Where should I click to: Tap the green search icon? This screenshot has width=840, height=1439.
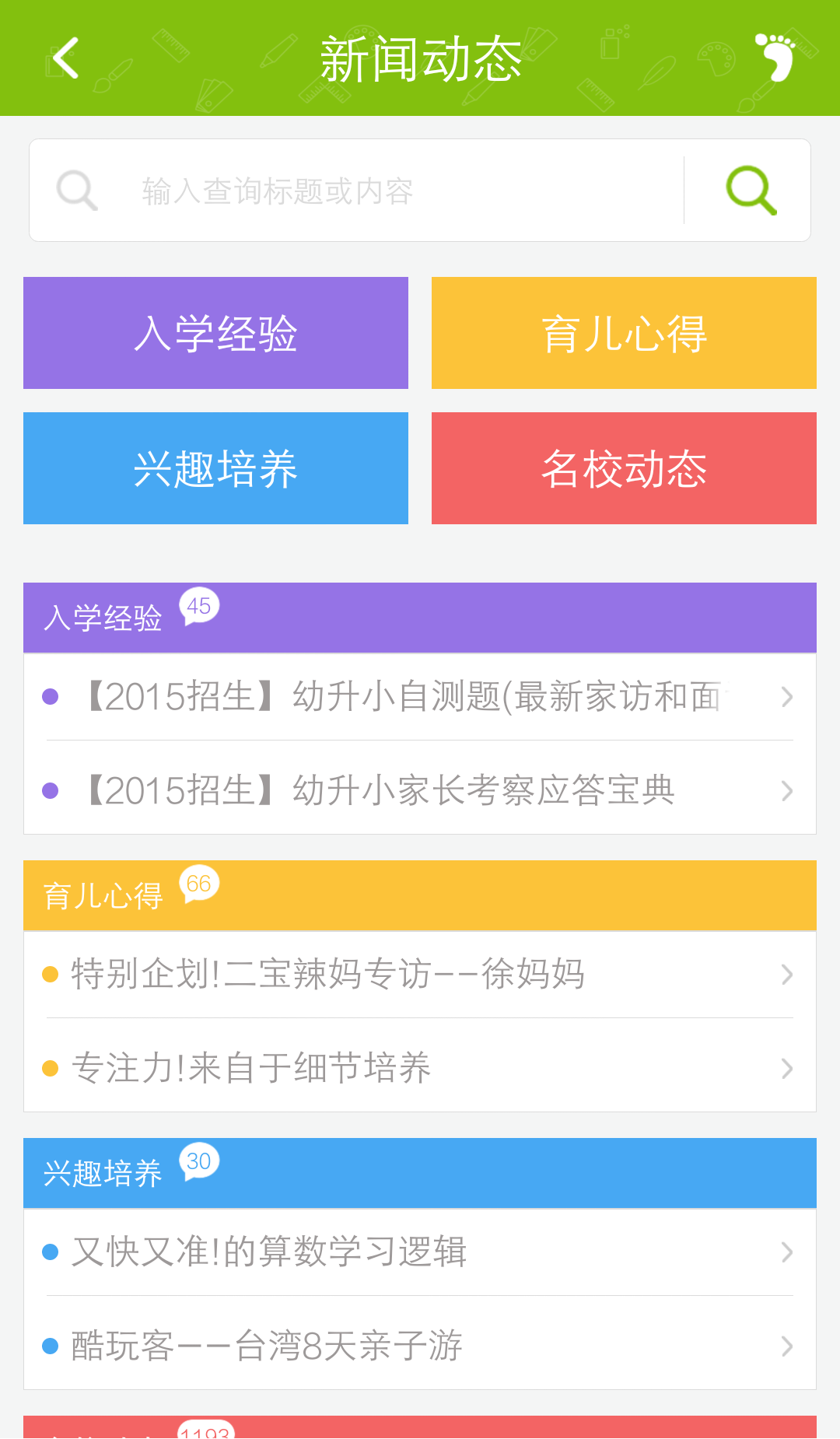[x=751, y=191]
